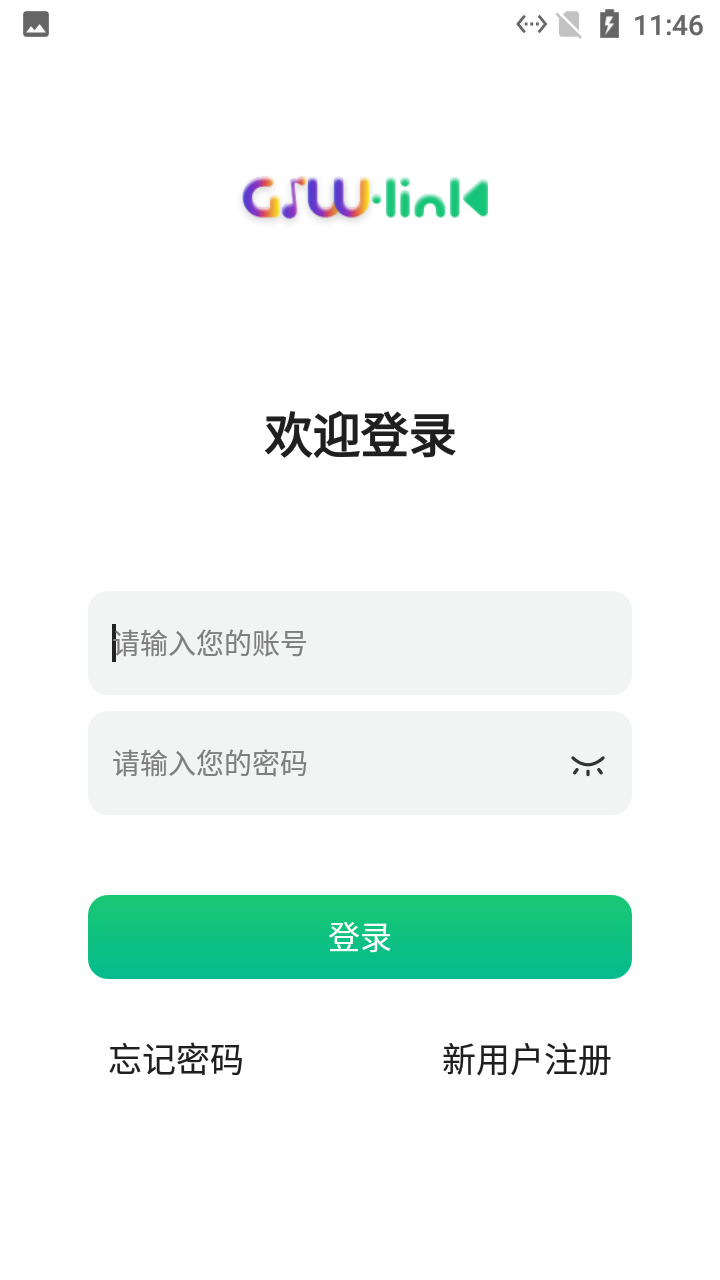Open 新用户注册 new user registration
The height and width of the screenshot is (1280, 720).
click(527, 1060)
